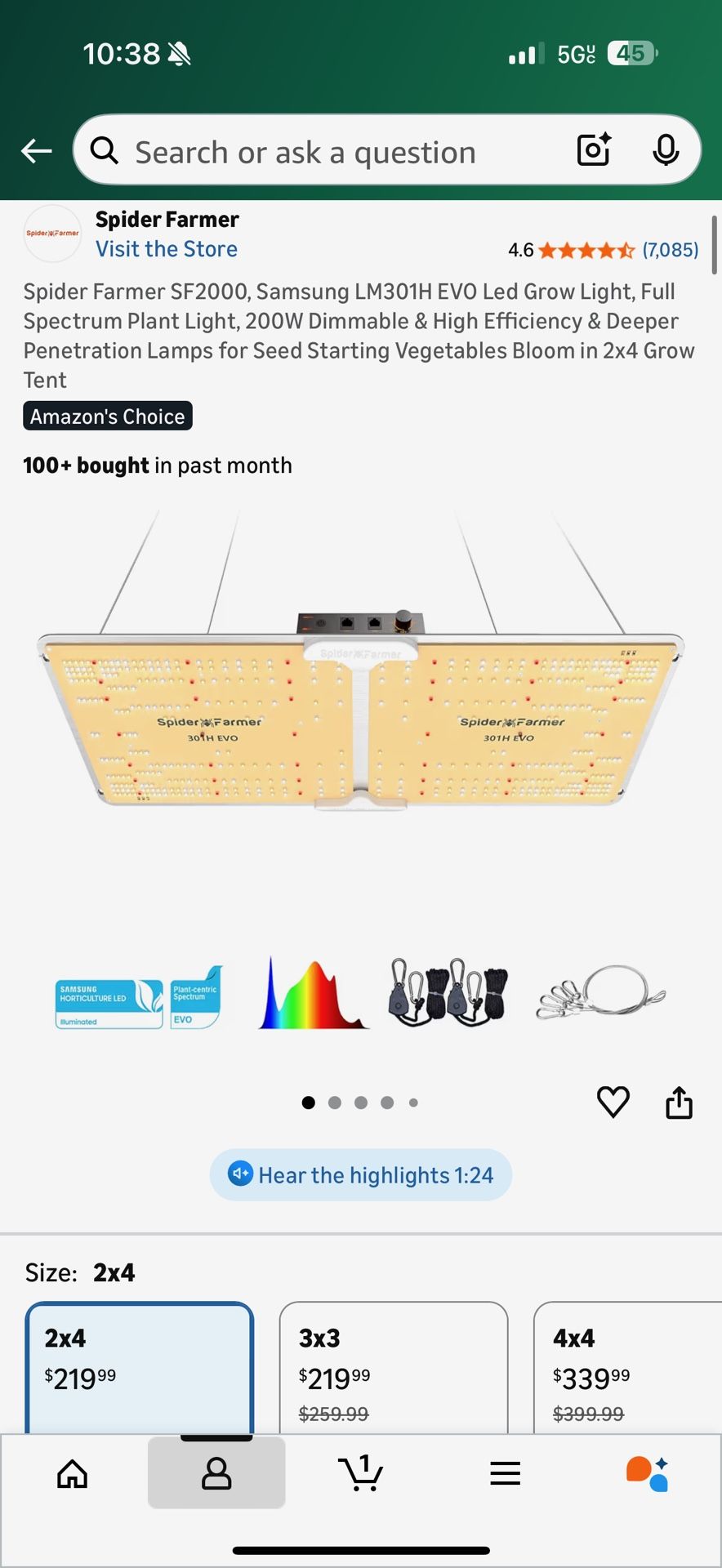Jump to the second carousel dot

[x=335, y=1102]
